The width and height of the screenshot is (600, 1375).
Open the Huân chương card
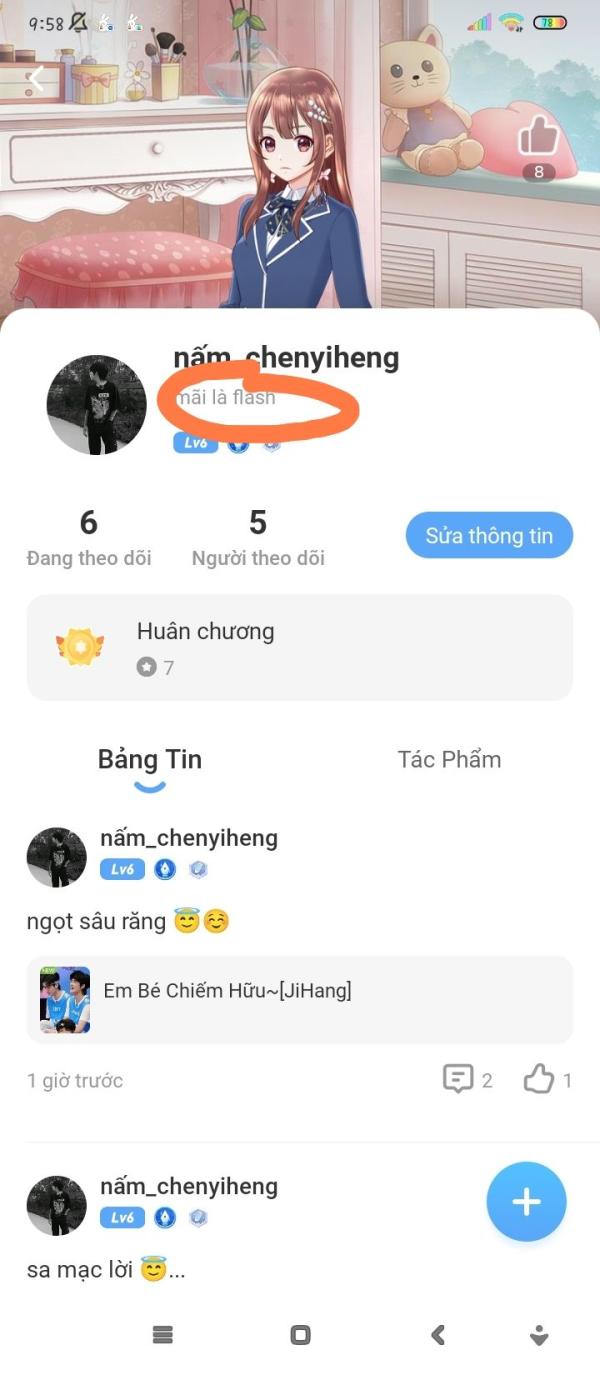click(300, 647)
